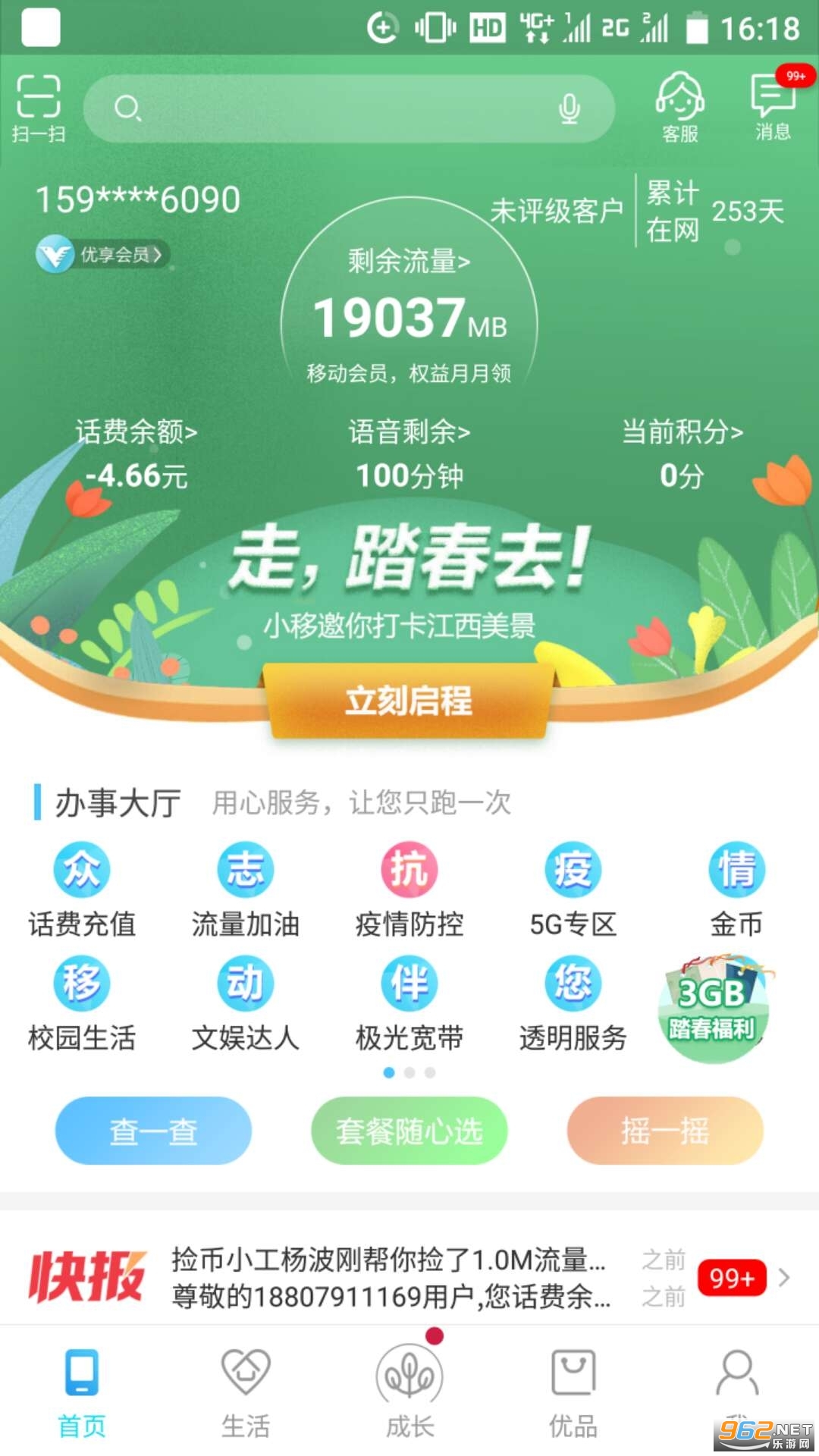Tap the 立刻启程 banner button
This screenshot has height=1456, width=819.
[409, 700]
